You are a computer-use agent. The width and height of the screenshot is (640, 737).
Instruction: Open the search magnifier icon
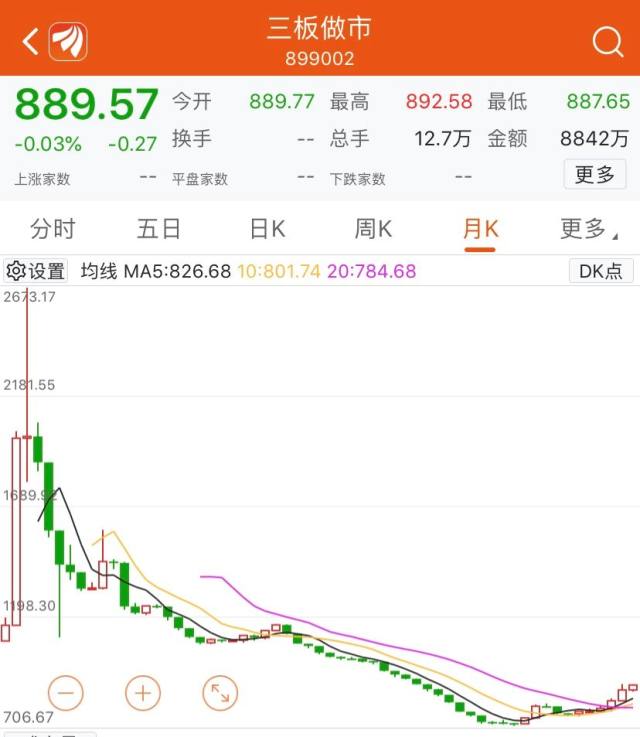coord(607,41)
